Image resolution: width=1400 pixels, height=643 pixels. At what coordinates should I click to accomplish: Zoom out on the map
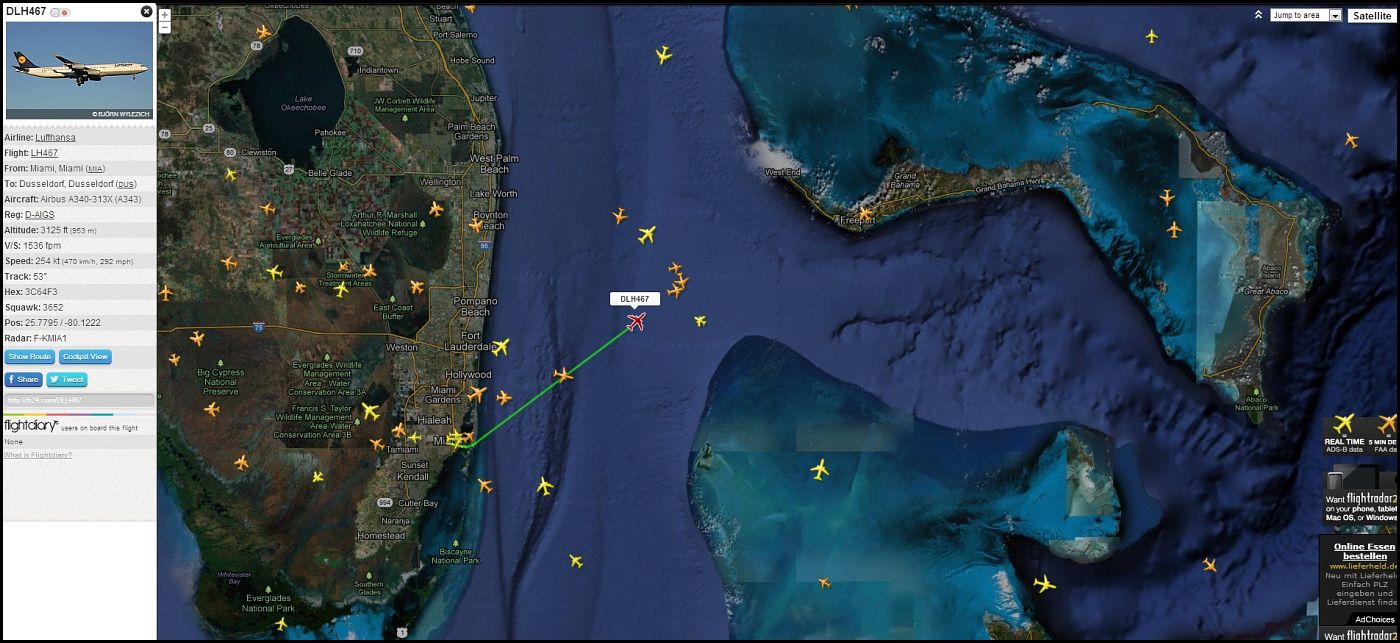pyautogui.click(x=165, y=28)
